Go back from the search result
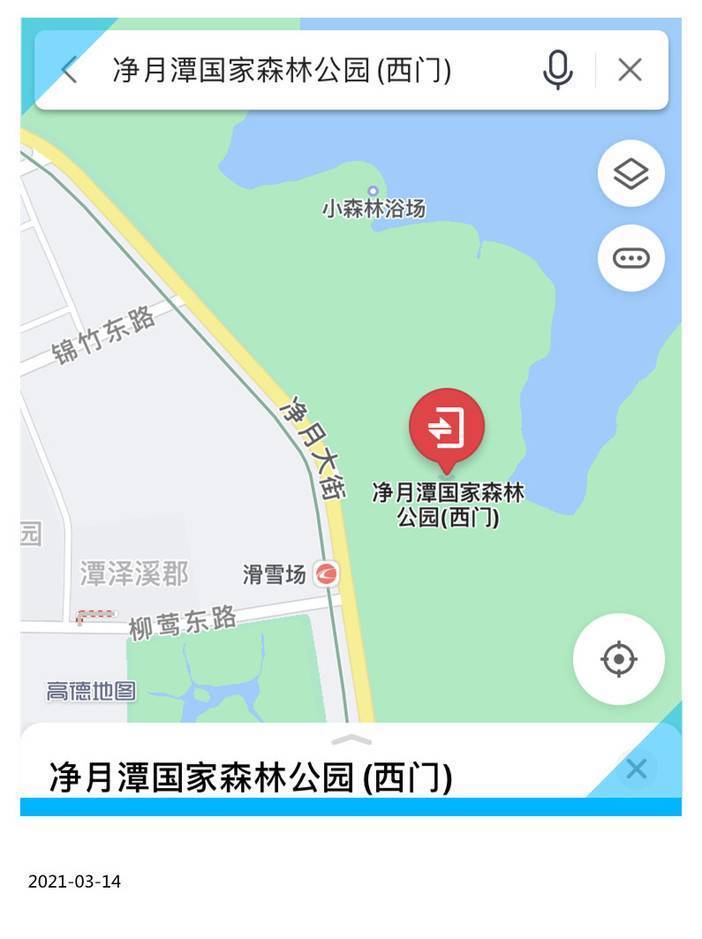 [x=69, y=70]
